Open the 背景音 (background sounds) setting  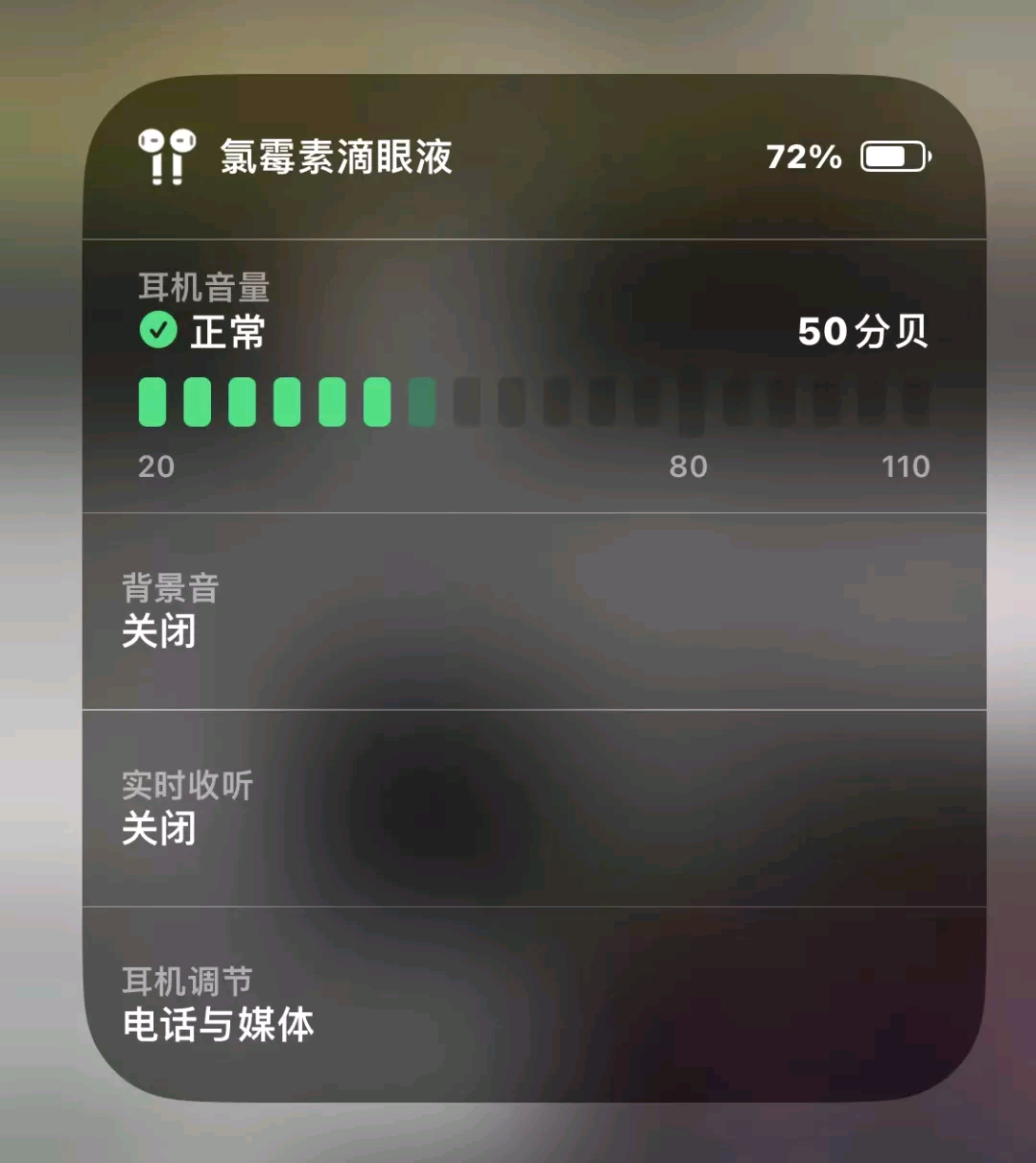(x=533, y=611)
